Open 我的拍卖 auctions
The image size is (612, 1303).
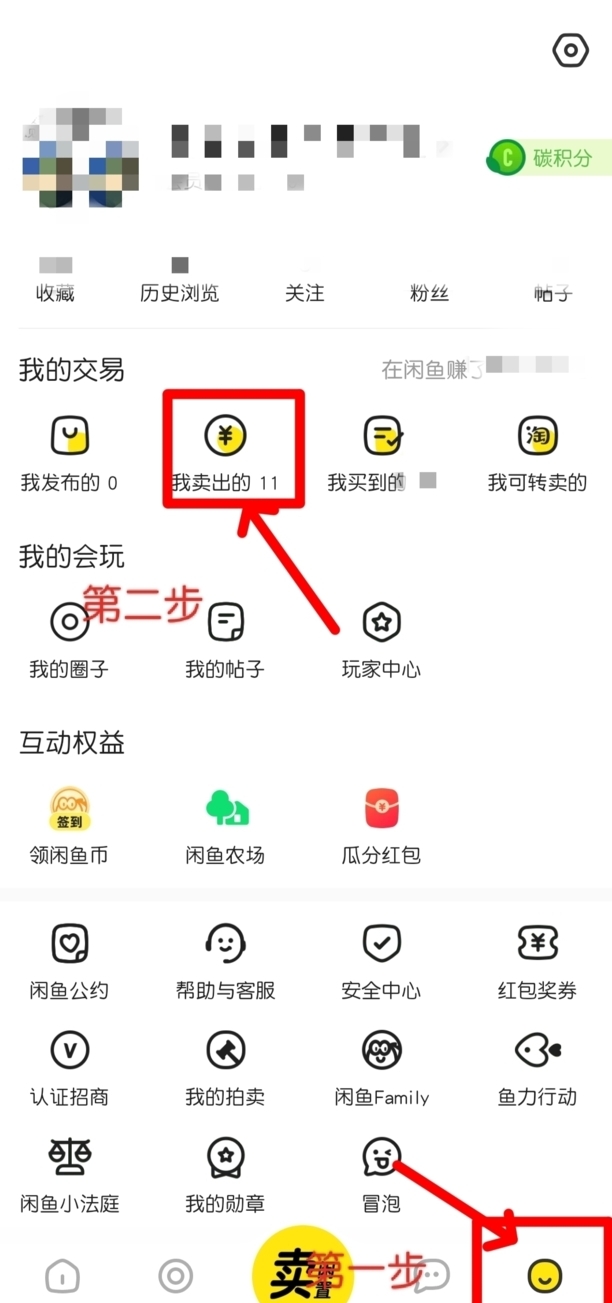click(225, 1069)
